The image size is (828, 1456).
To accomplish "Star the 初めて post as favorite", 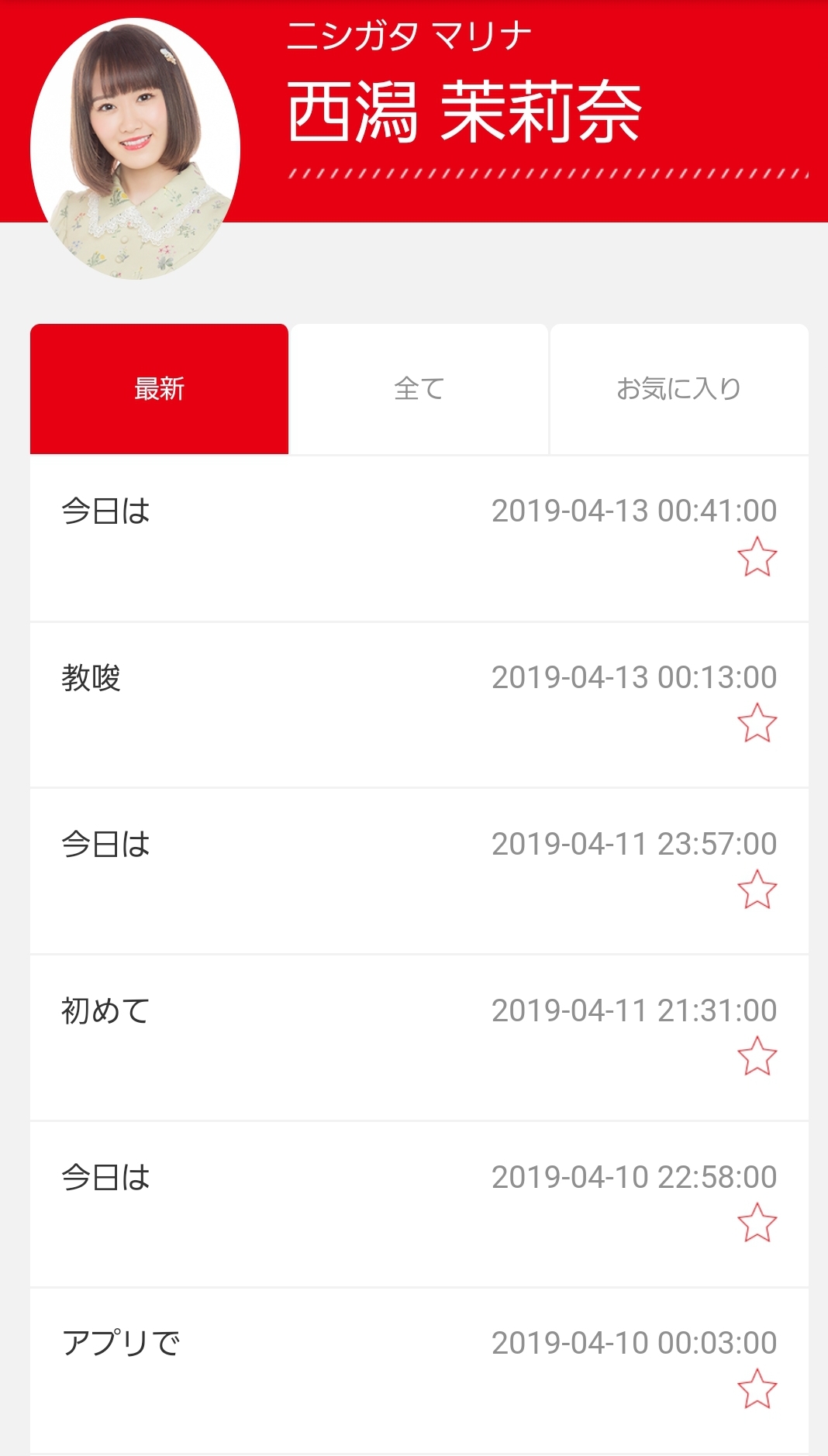I will coord(757,1056).
